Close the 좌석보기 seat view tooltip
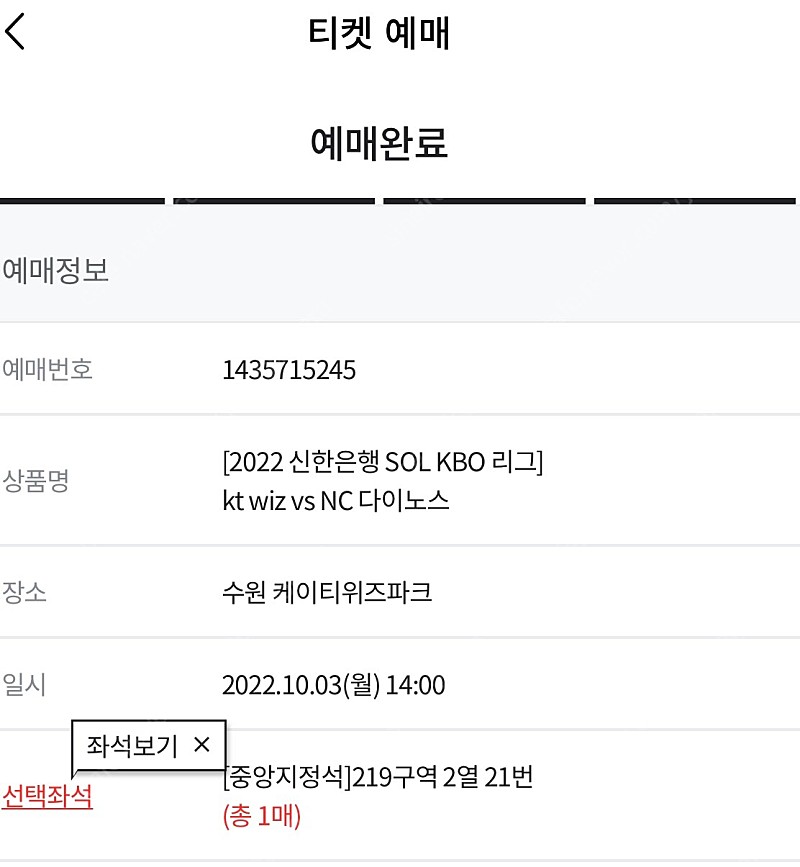 (x=202, y=745)
